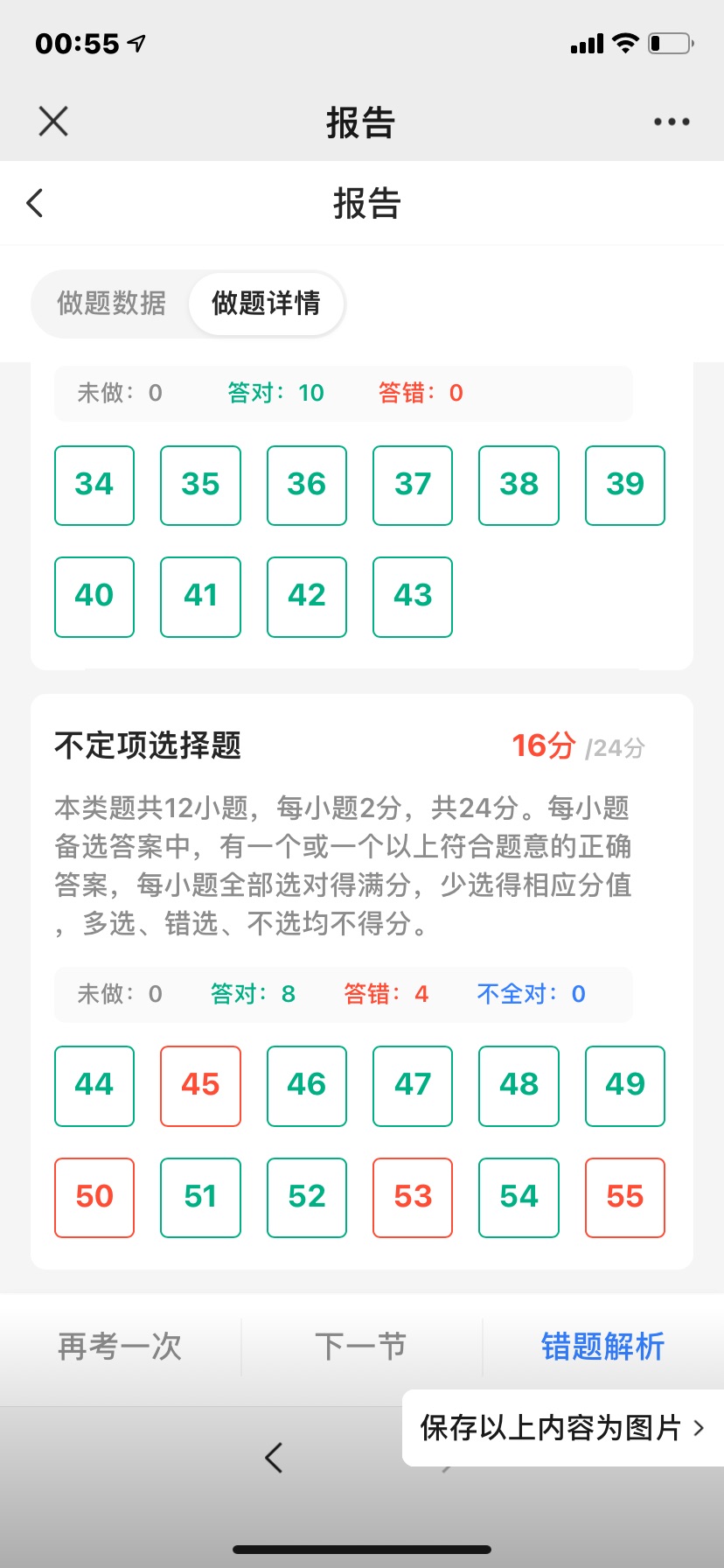
Task: Open wrong question 50
Action: tap(94, 1198)
